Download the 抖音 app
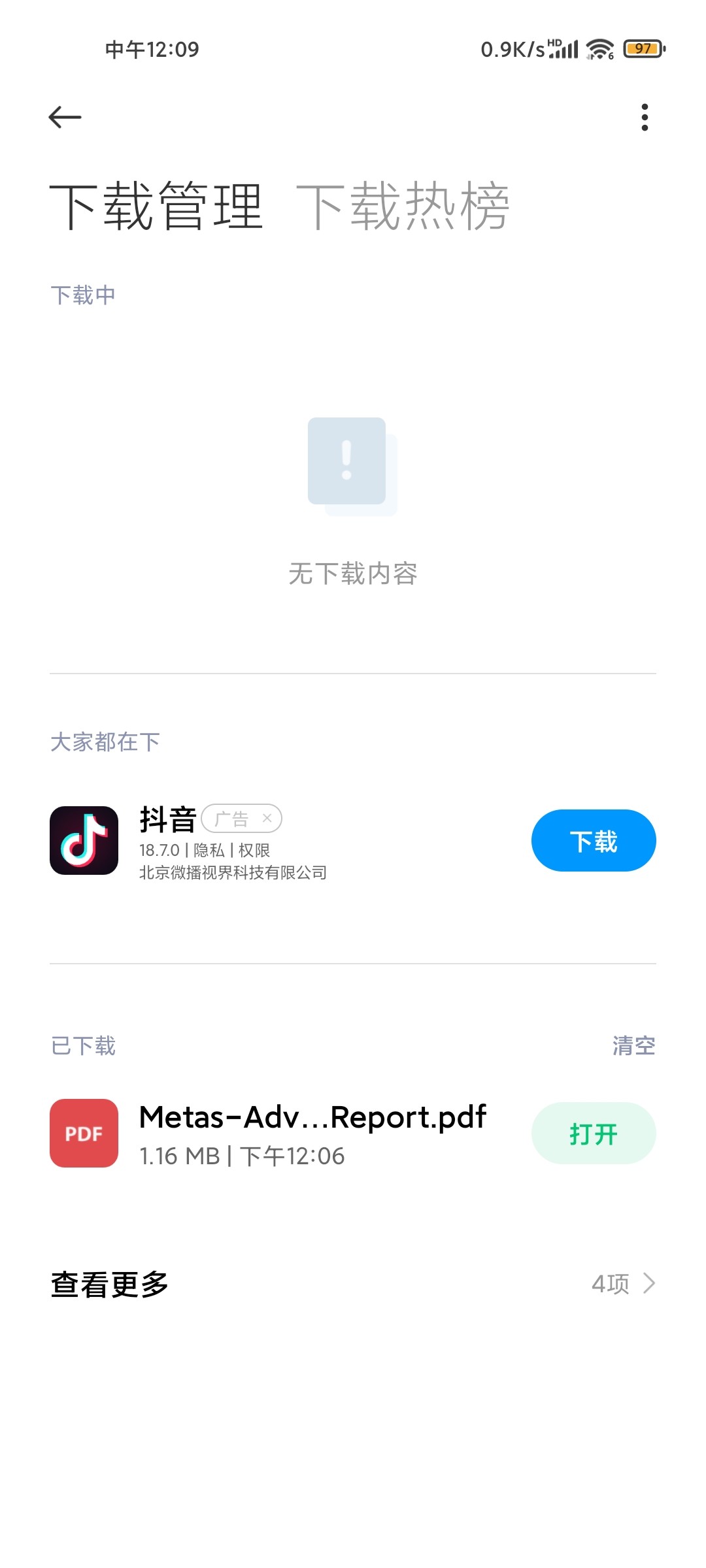706x1568 pixels. pos(594,840)
